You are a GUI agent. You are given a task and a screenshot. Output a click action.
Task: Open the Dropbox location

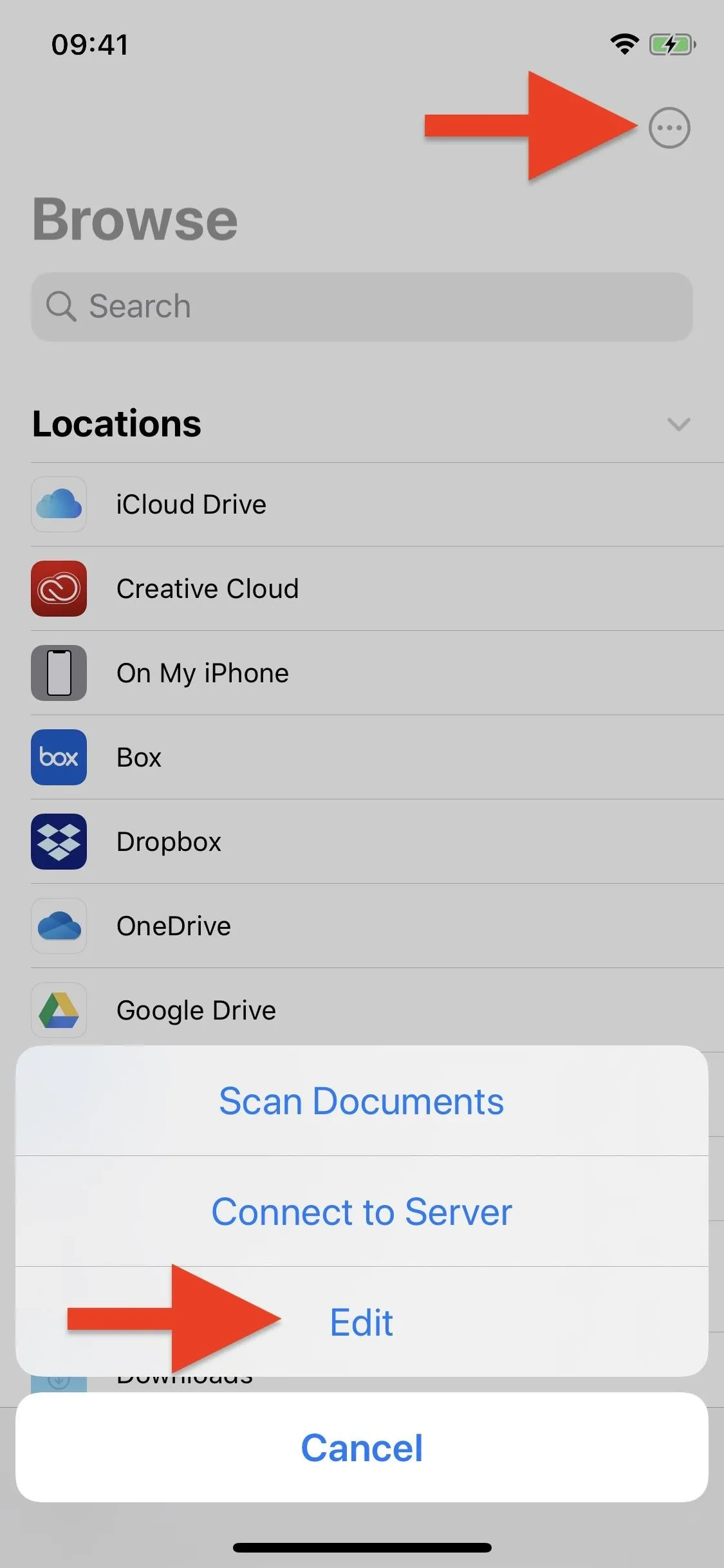377,841
